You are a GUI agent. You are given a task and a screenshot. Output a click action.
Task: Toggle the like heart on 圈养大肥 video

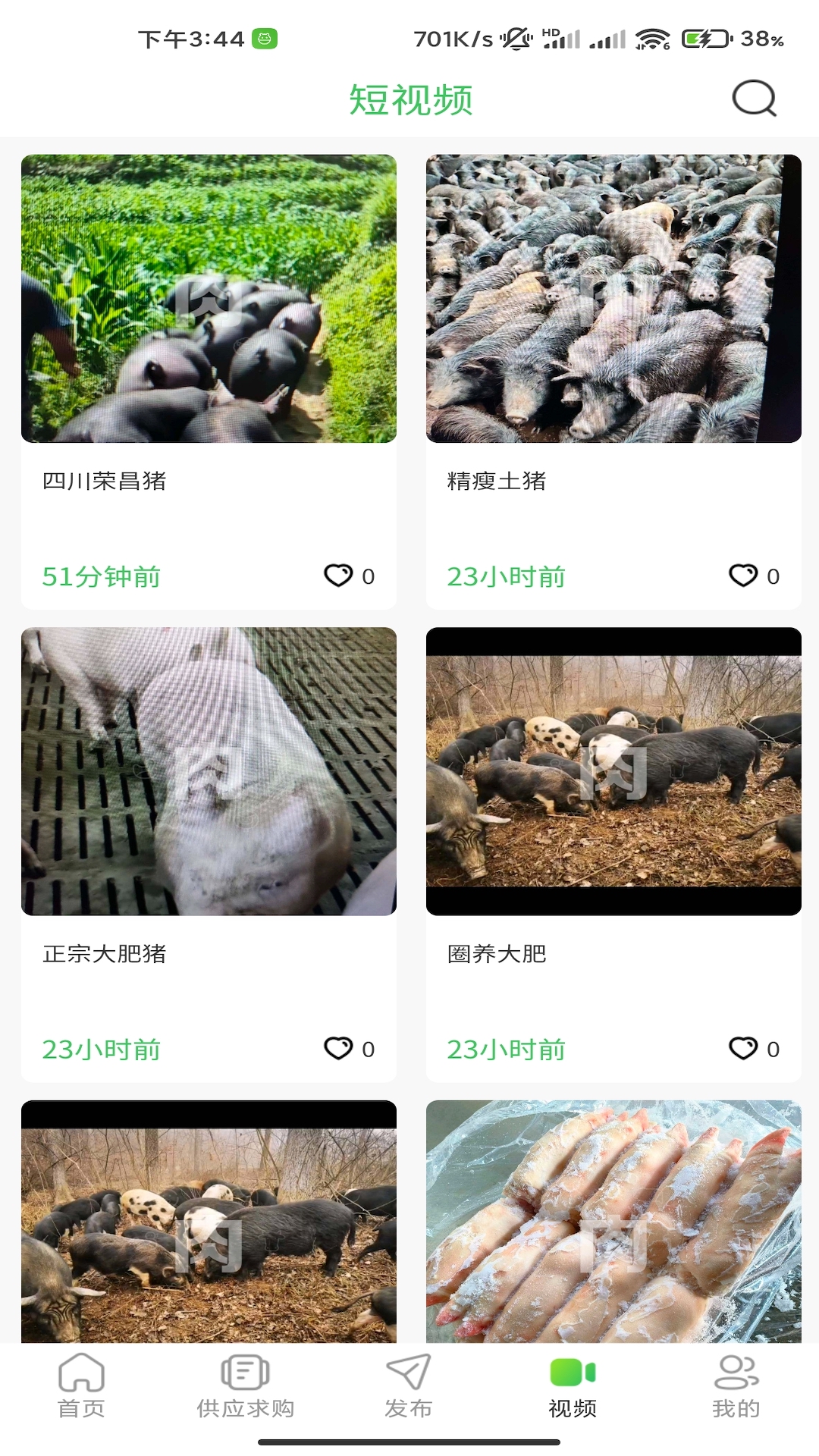click(743, 1049)
